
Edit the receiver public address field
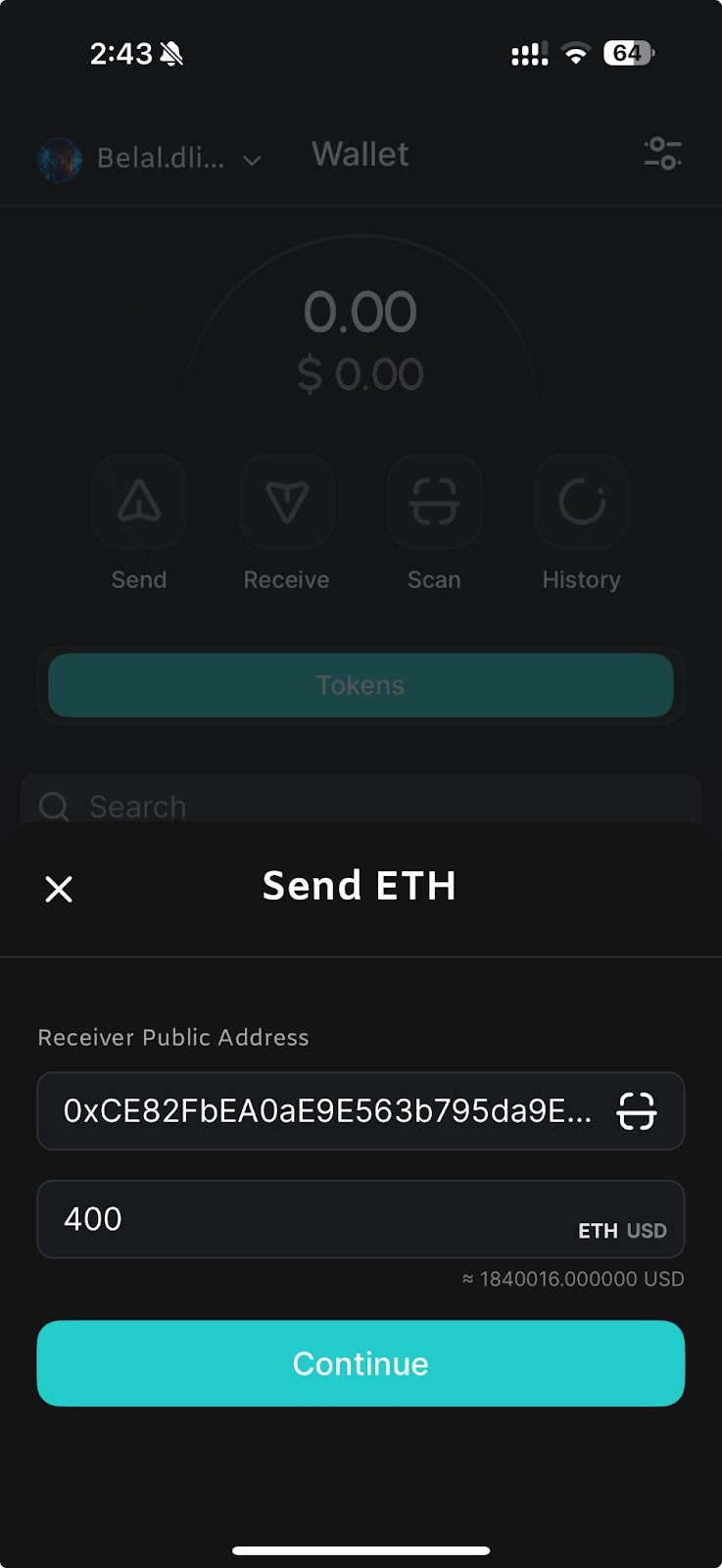tap(326, 1111)
